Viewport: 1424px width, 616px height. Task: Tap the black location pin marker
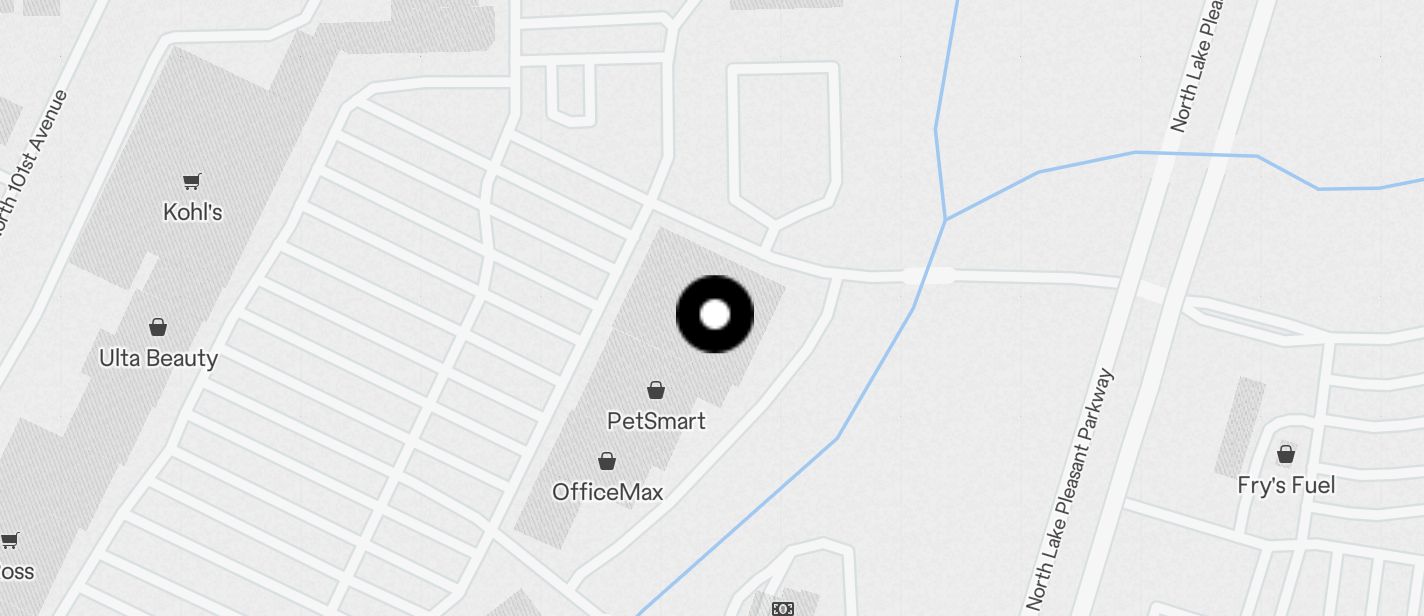point(715,315)
